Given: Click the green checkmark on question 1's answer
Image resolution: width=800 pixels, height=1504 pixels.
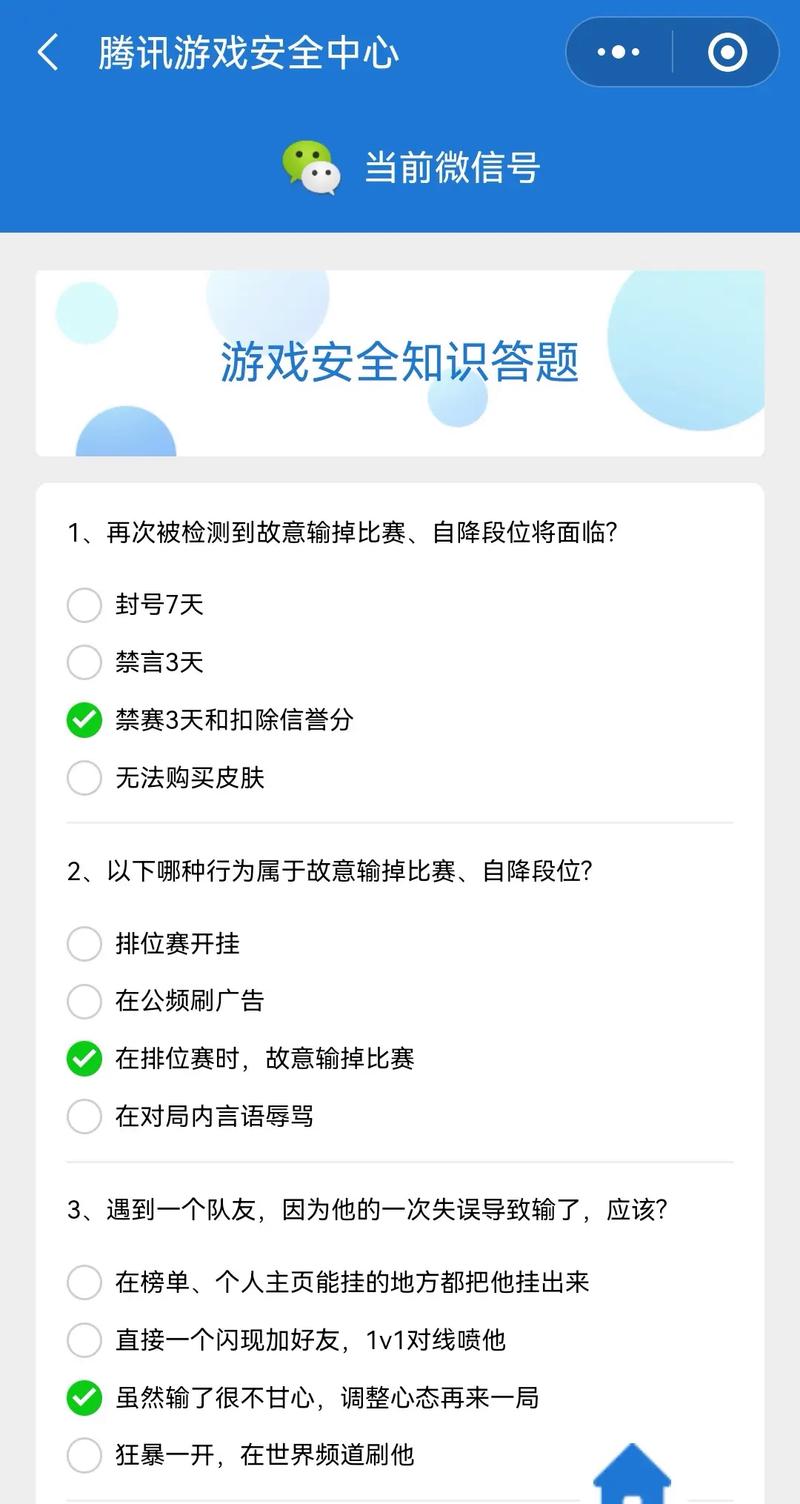Looking at the screenshot, I should 84,720.
